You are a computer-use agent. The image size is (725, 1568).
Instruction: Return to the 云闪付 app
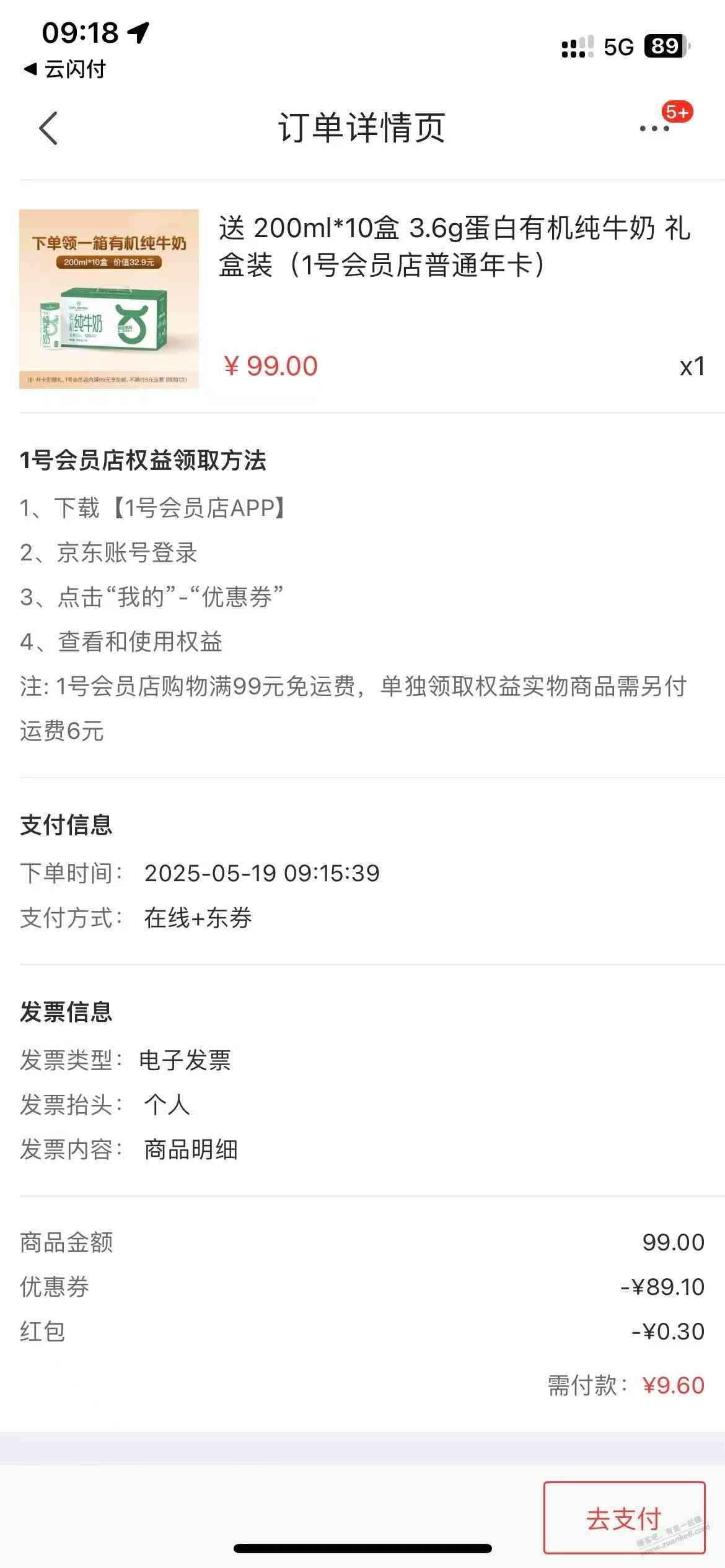(64, 69)
